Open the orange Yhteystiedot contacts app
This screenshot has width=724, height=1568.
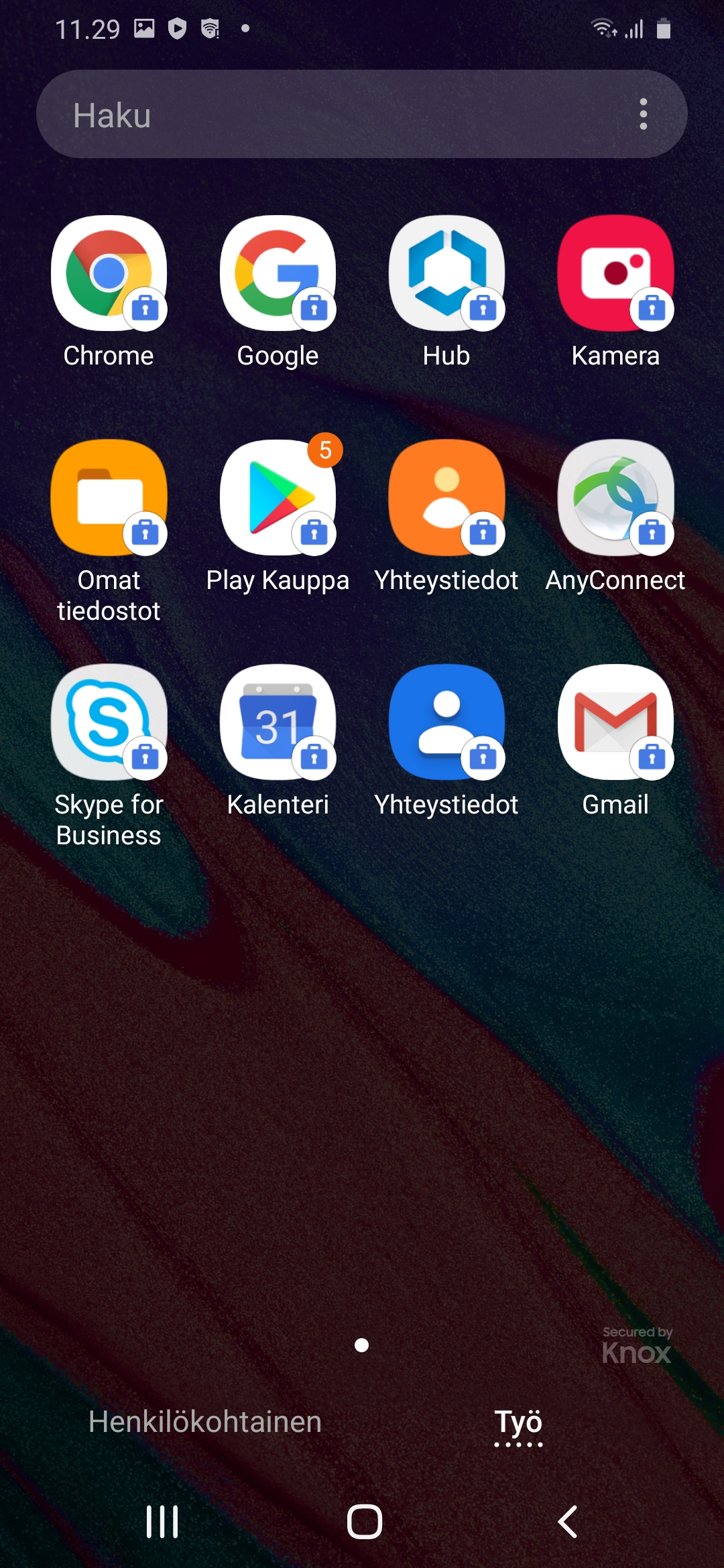pos(446,497)
